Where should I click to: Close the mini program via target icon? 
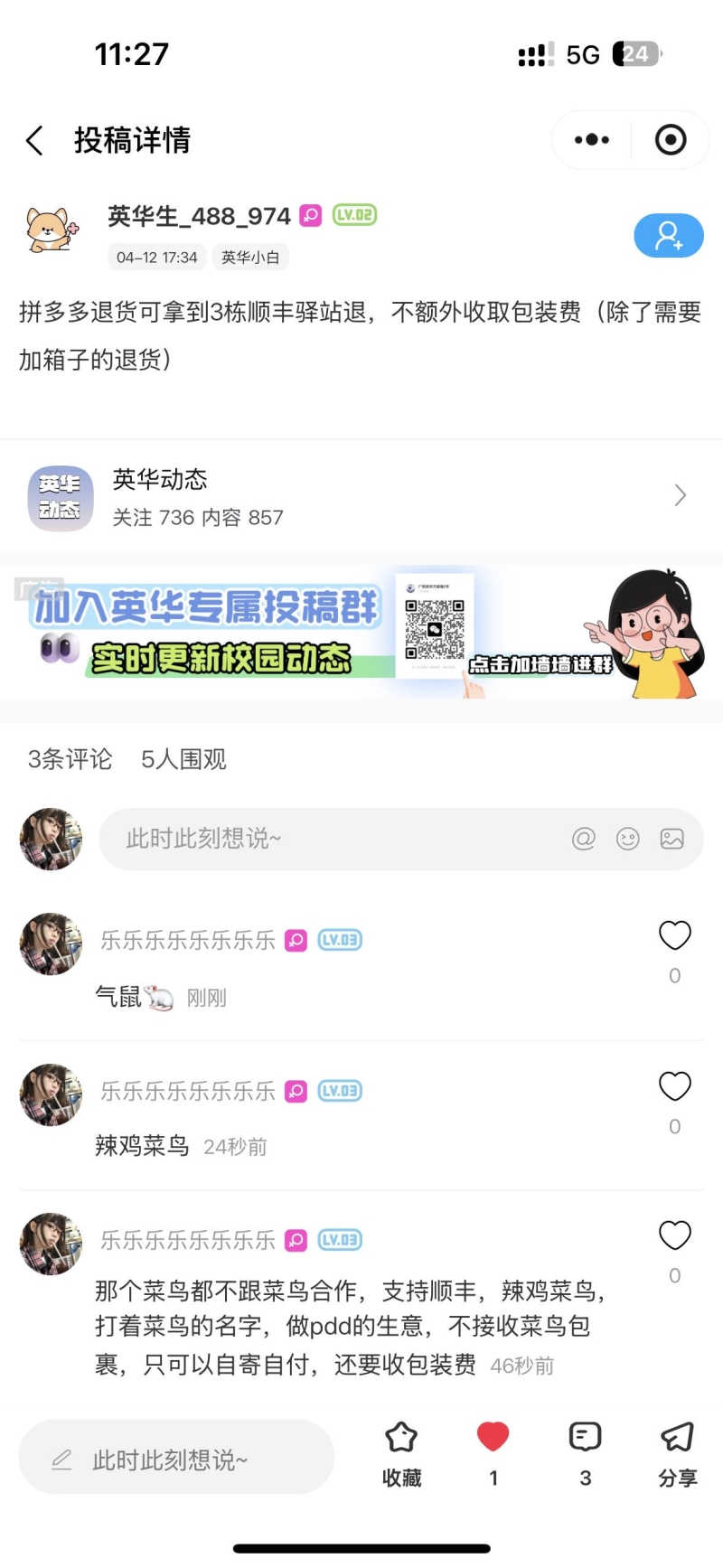pyautogui.click(x=671, y=140)
